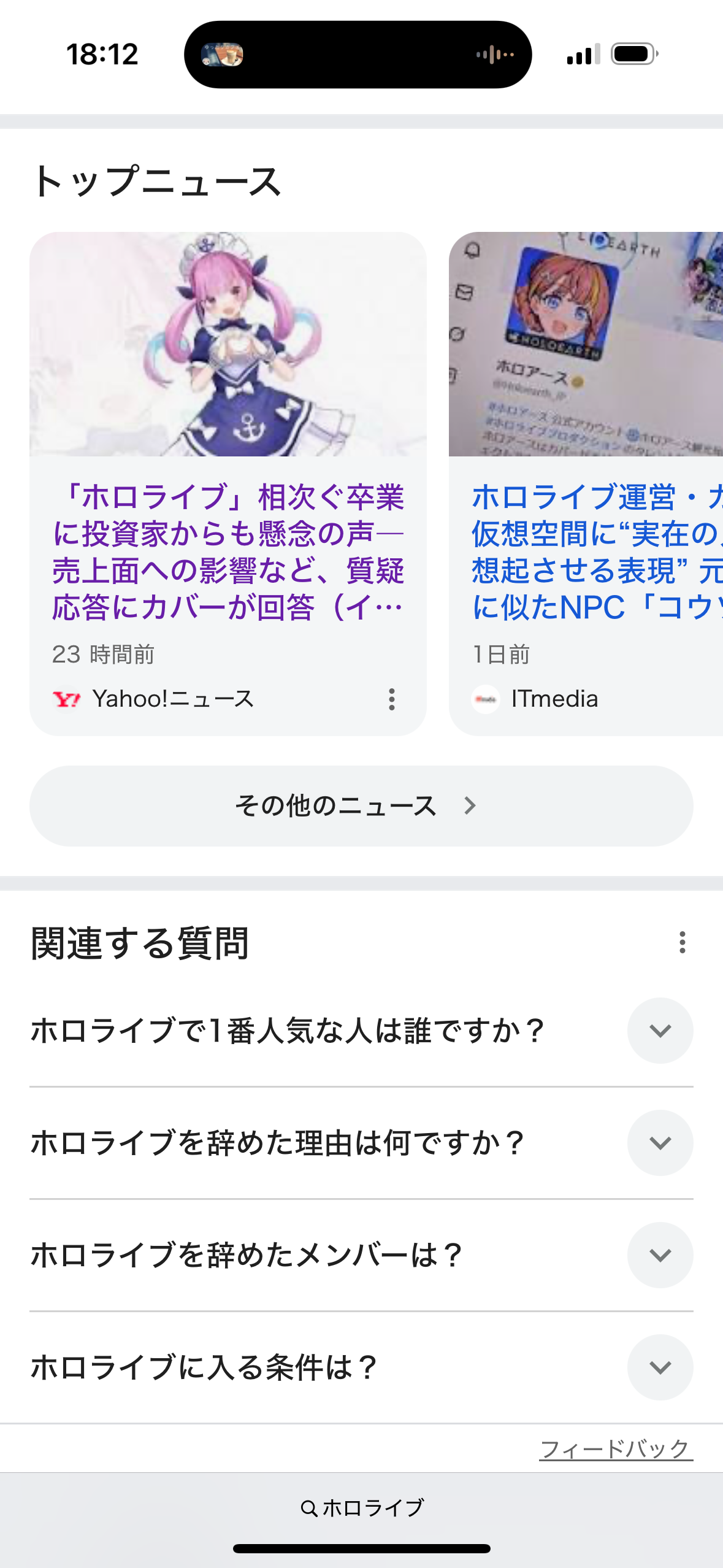Open the ITmedia news card

586,551
